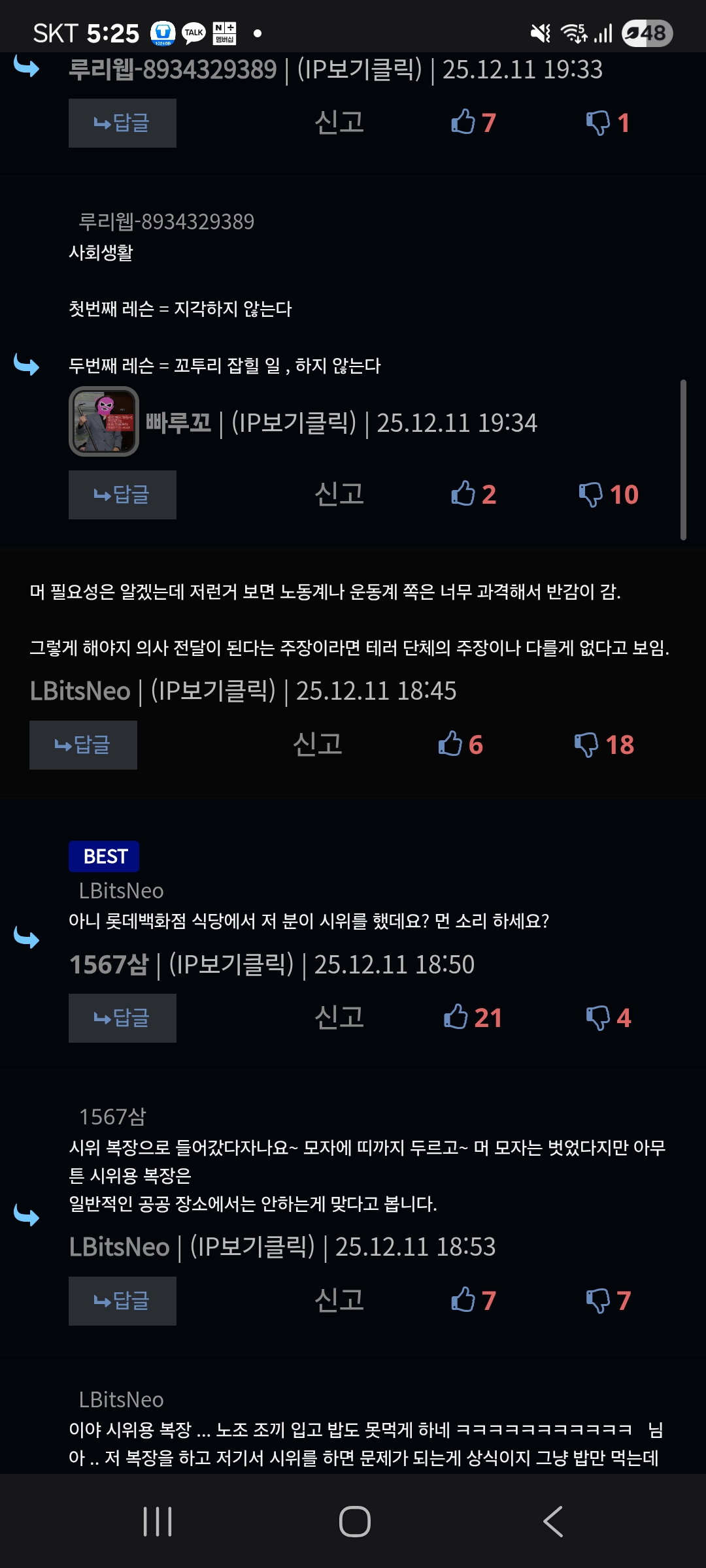Reply to 루리웹-8934329389's 19:33 comment
Image resolution: width=706 pixels, height=1568 pixels.
[x=122, y=123]
